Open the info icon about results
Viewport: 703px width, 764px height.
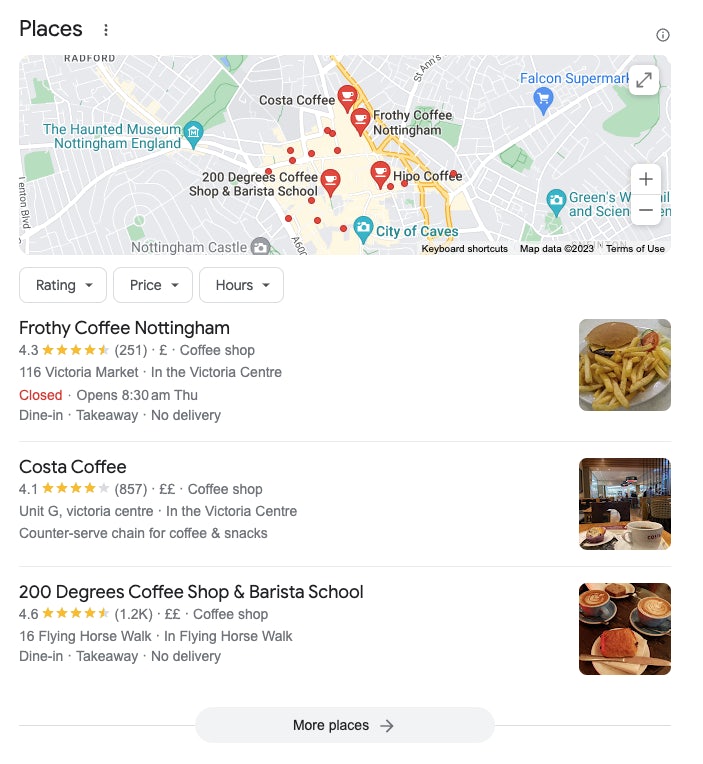tap(662, 35)
